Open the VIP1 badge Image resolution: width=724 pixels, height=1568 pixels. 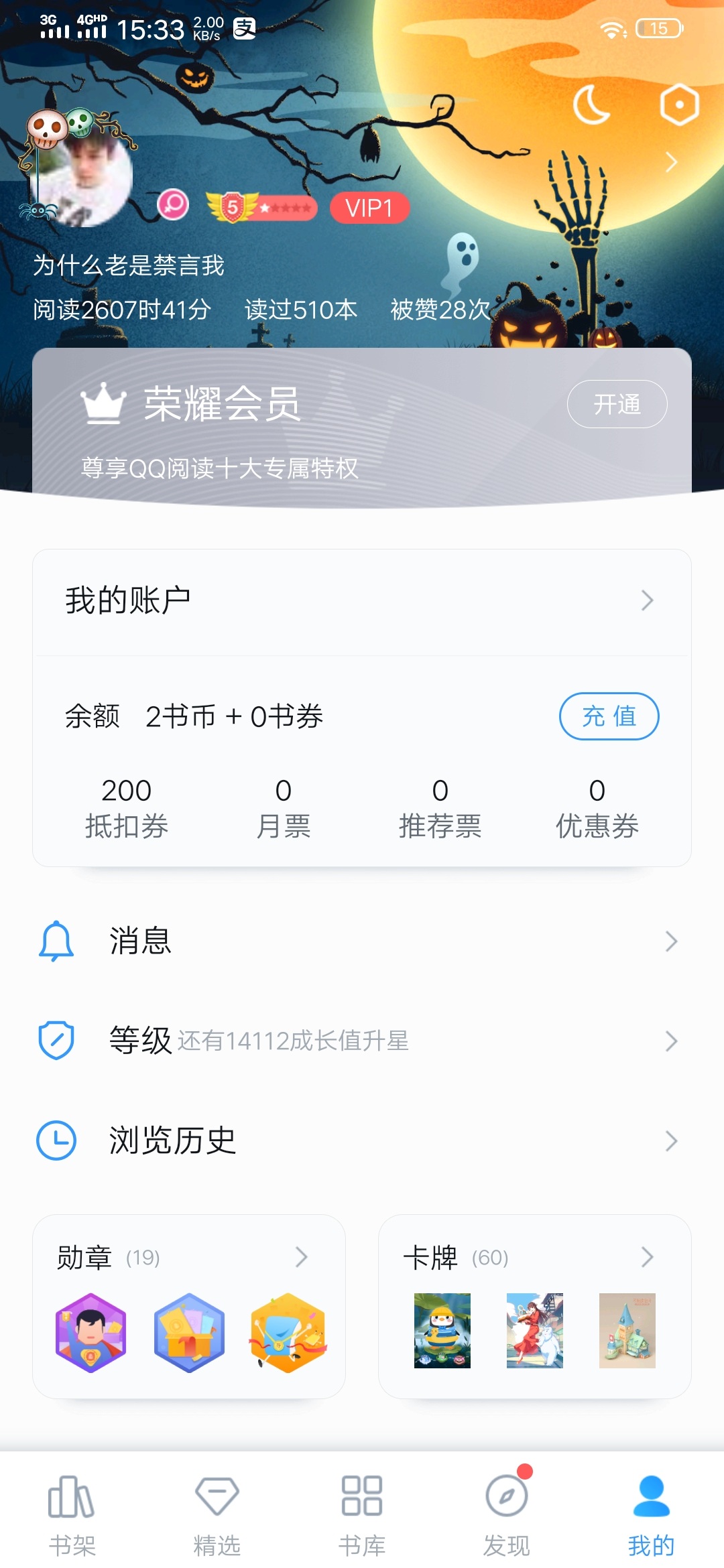click(x=369, y=208)
